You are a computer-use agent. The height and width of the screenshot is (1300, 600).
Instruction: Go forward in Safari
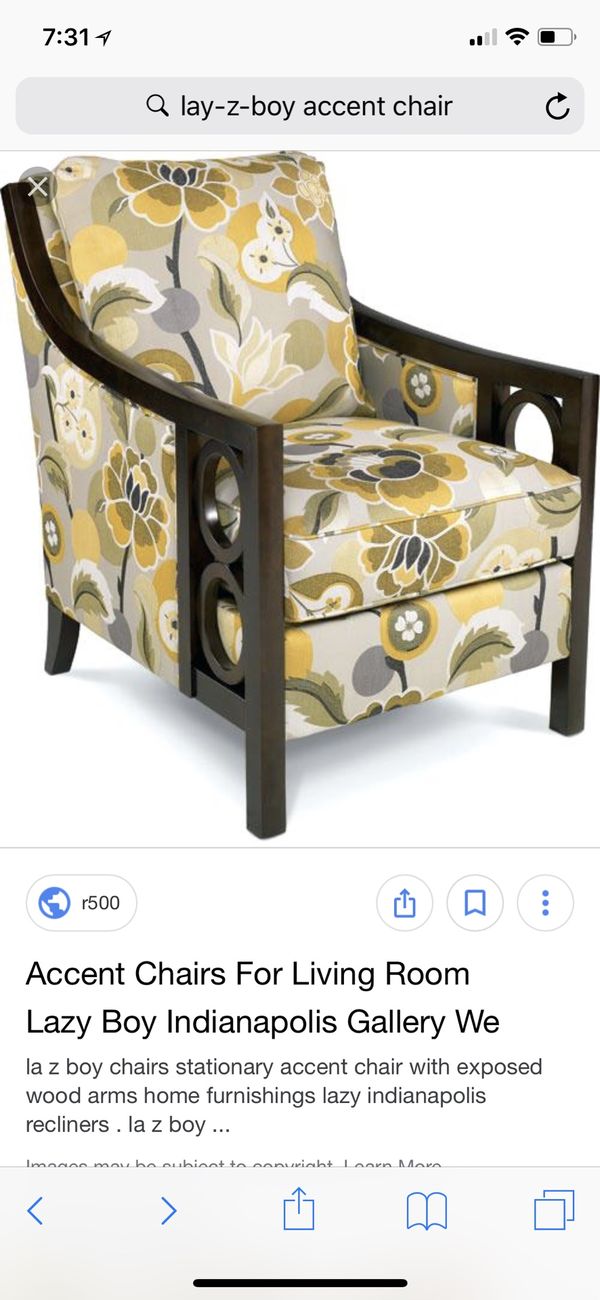tap(168, 1211)
